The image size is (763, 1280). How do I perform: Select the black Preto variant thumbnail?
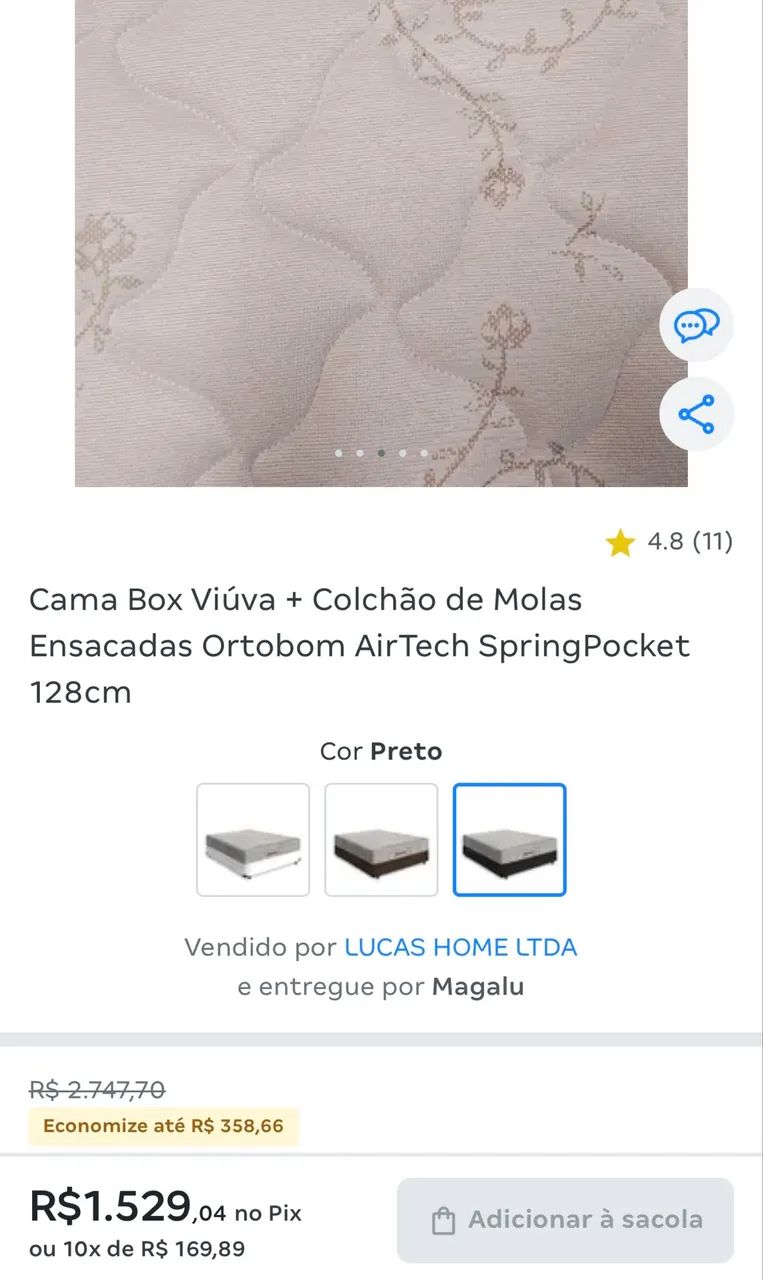coord(510,840)
